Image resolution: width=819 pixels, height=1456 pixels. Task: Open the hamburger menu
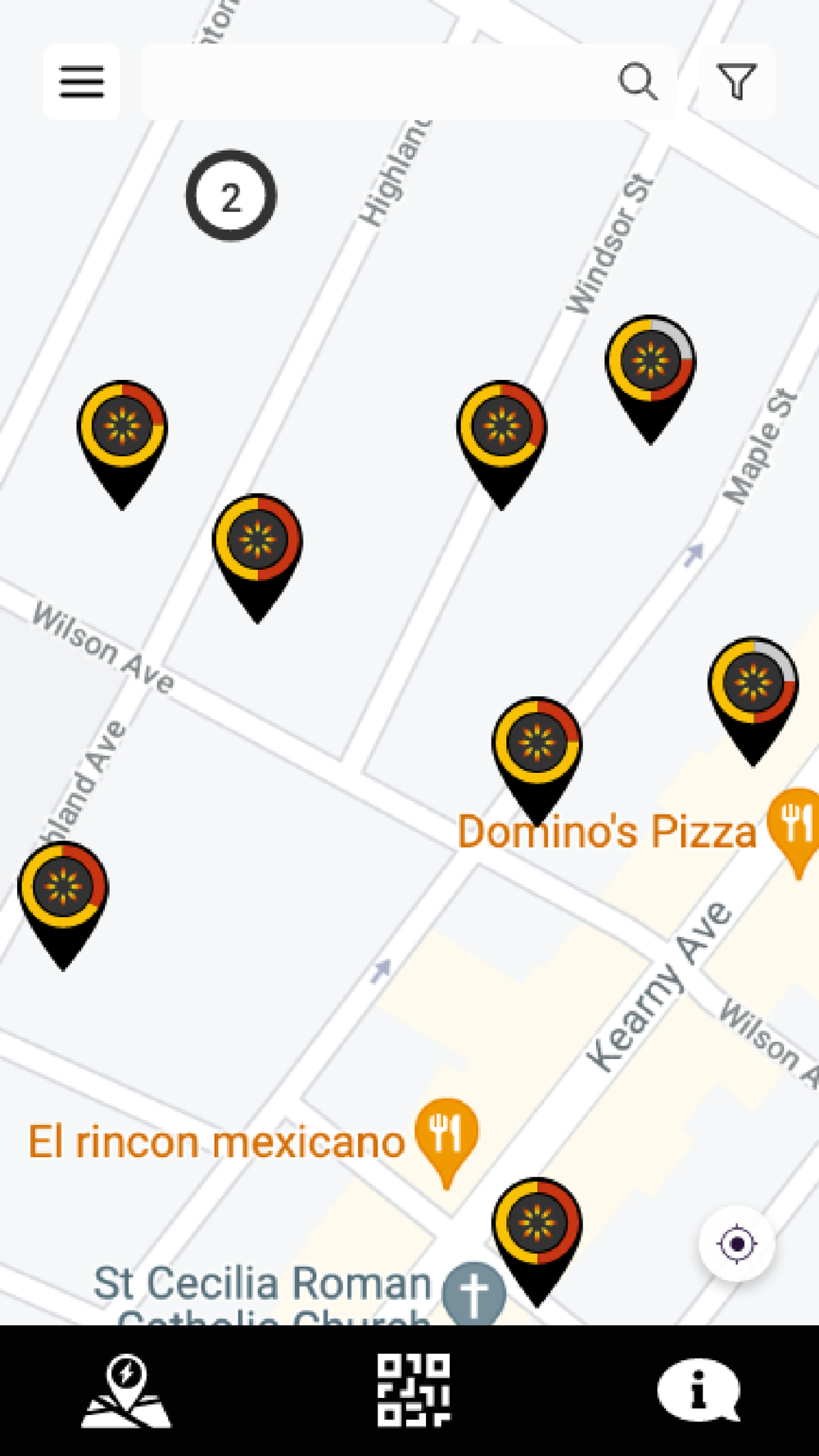click(82, 82)
